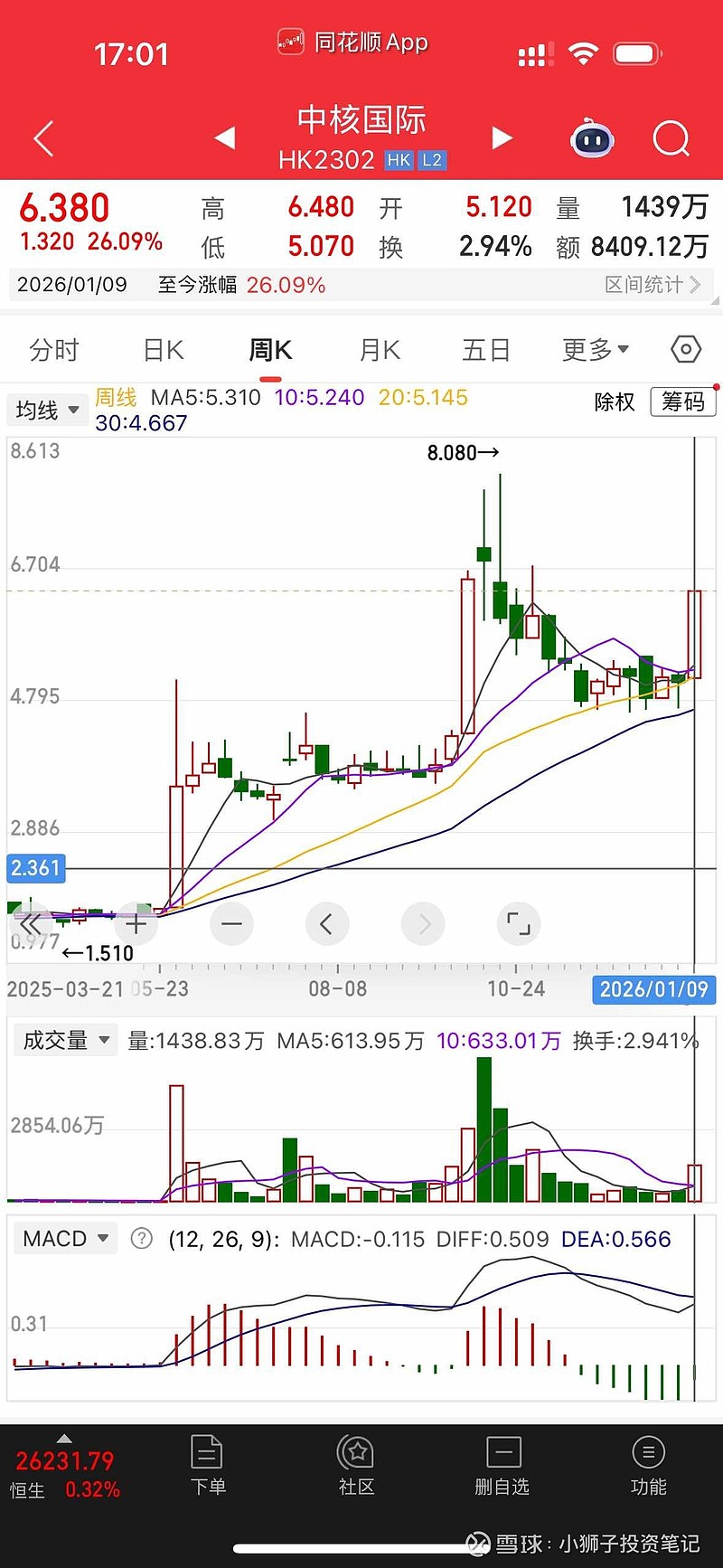723x1568 pixels.
Task: Switch to the 分时 chart tab
Action: pos(54,350)
